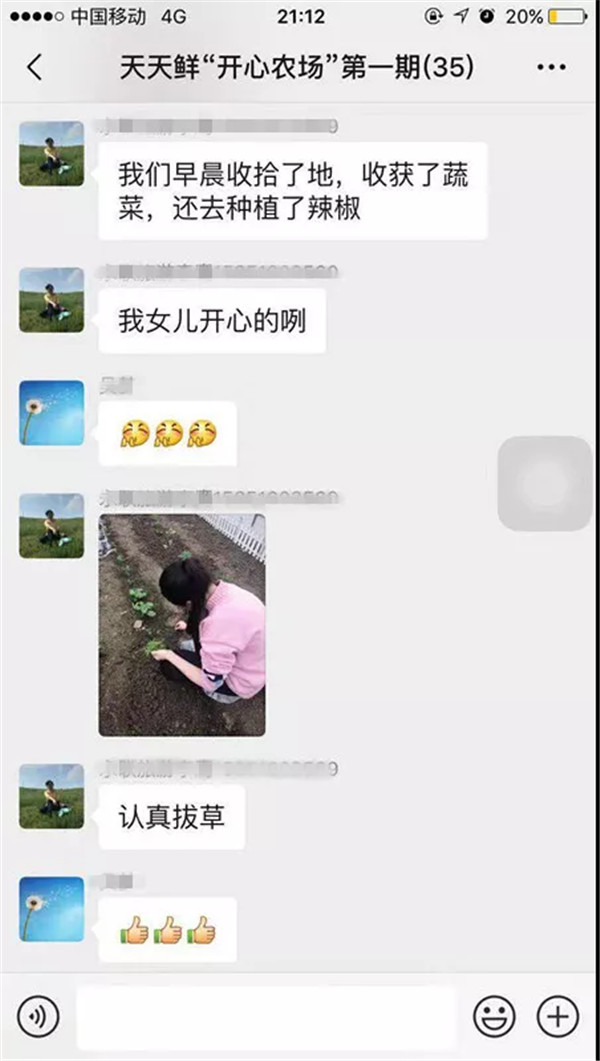Open the emoji sticker panel

(x=494, y=1016)
